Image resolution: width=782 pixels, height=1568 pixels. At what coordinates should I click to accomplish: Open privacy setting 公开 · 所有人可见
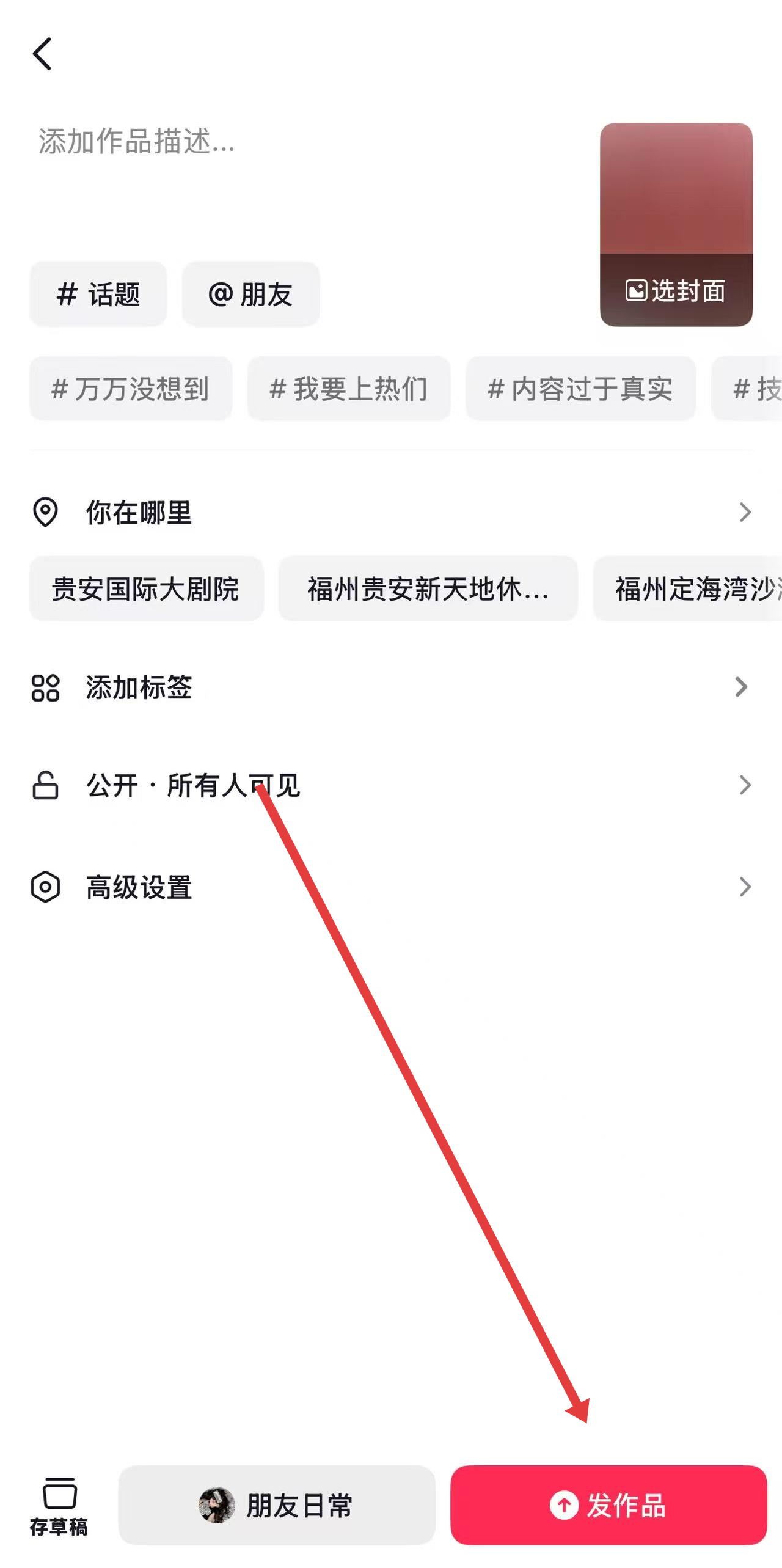[x=391, y=785]
